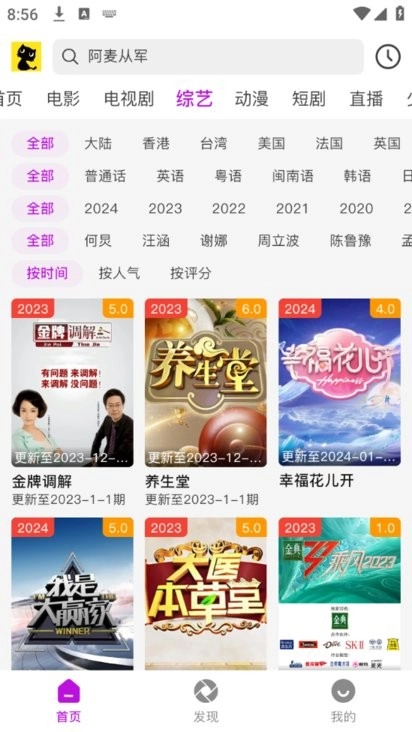Go to the 发现 bottom tab
The image size is (412, 732).
pos(206,701)
